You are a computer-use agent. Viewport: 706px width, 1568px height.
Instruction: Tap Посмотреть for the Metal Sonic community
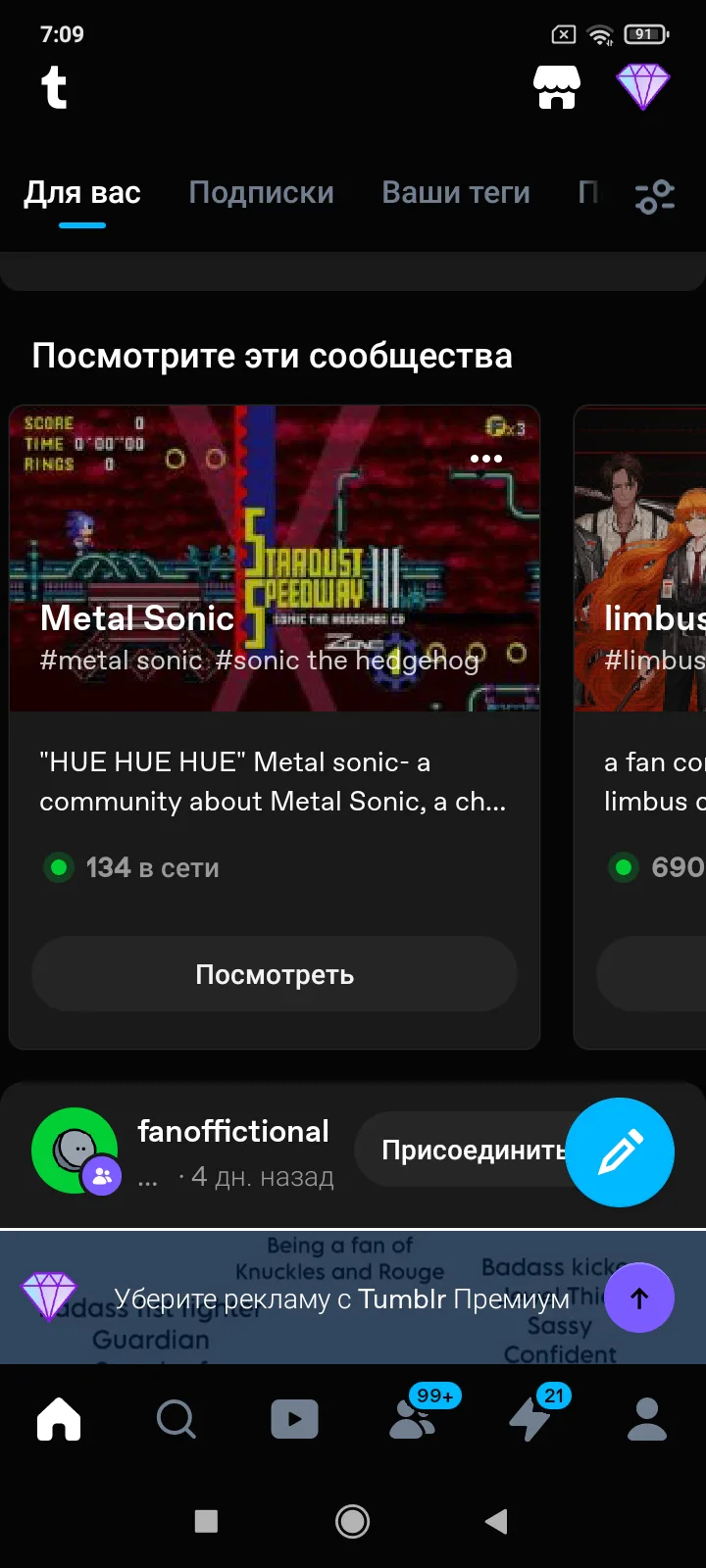coord(275,974)
